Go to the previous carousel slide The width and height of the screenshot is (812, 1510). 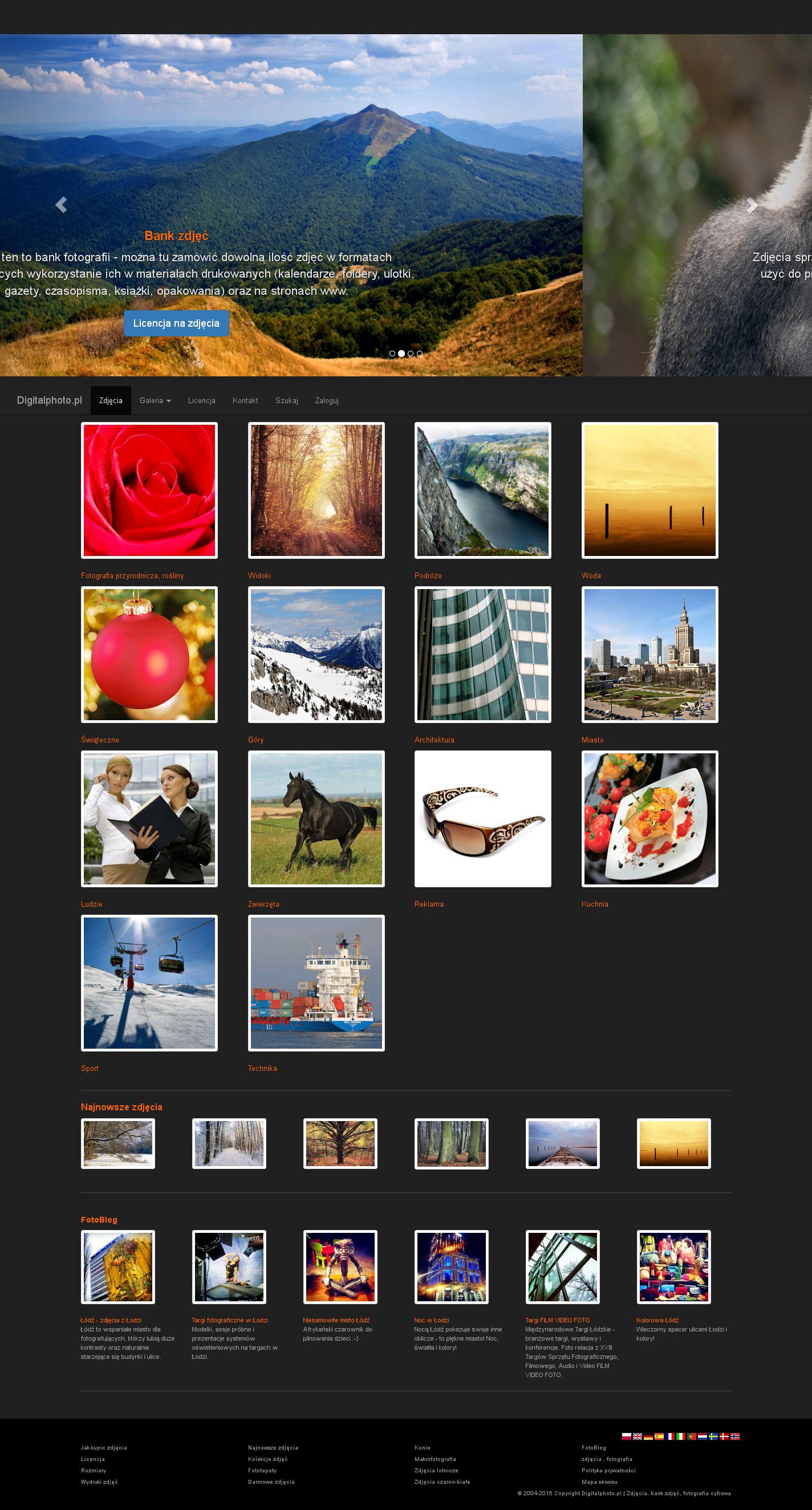tap(61, 205)
